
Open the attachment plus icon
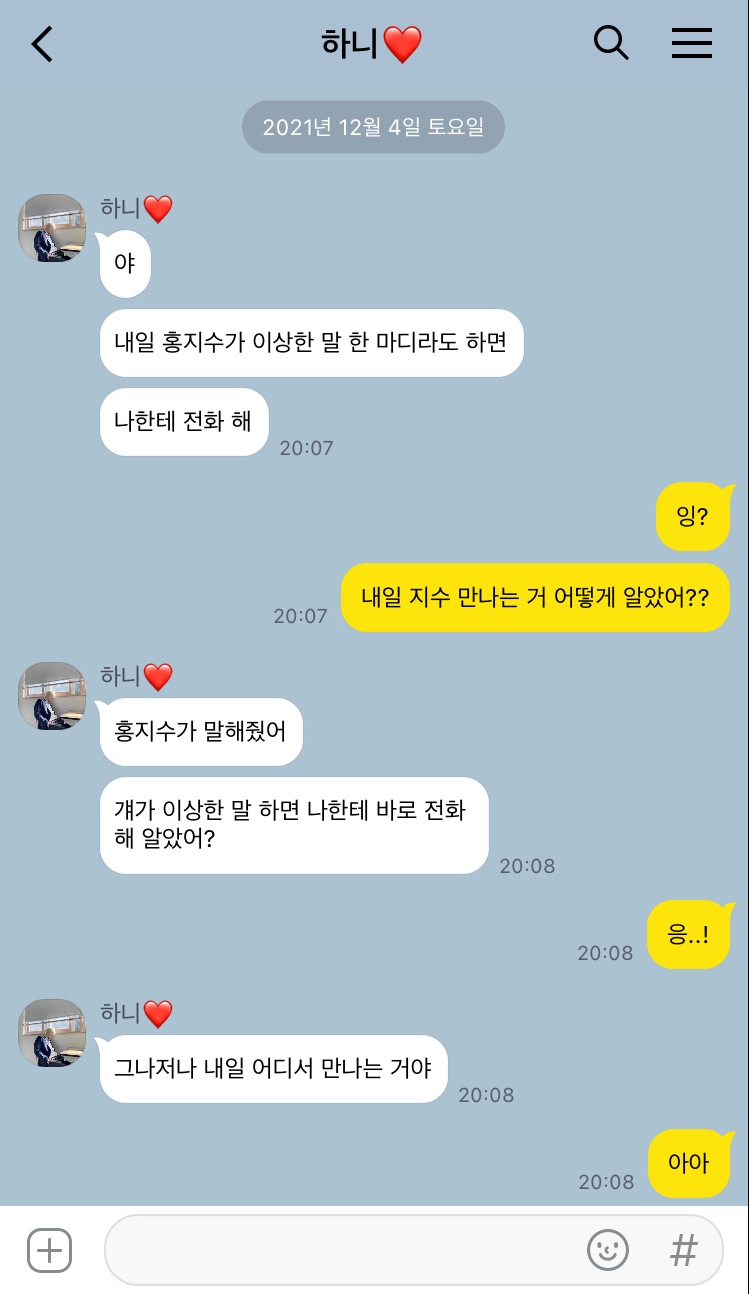click(x=48, y=1250)
